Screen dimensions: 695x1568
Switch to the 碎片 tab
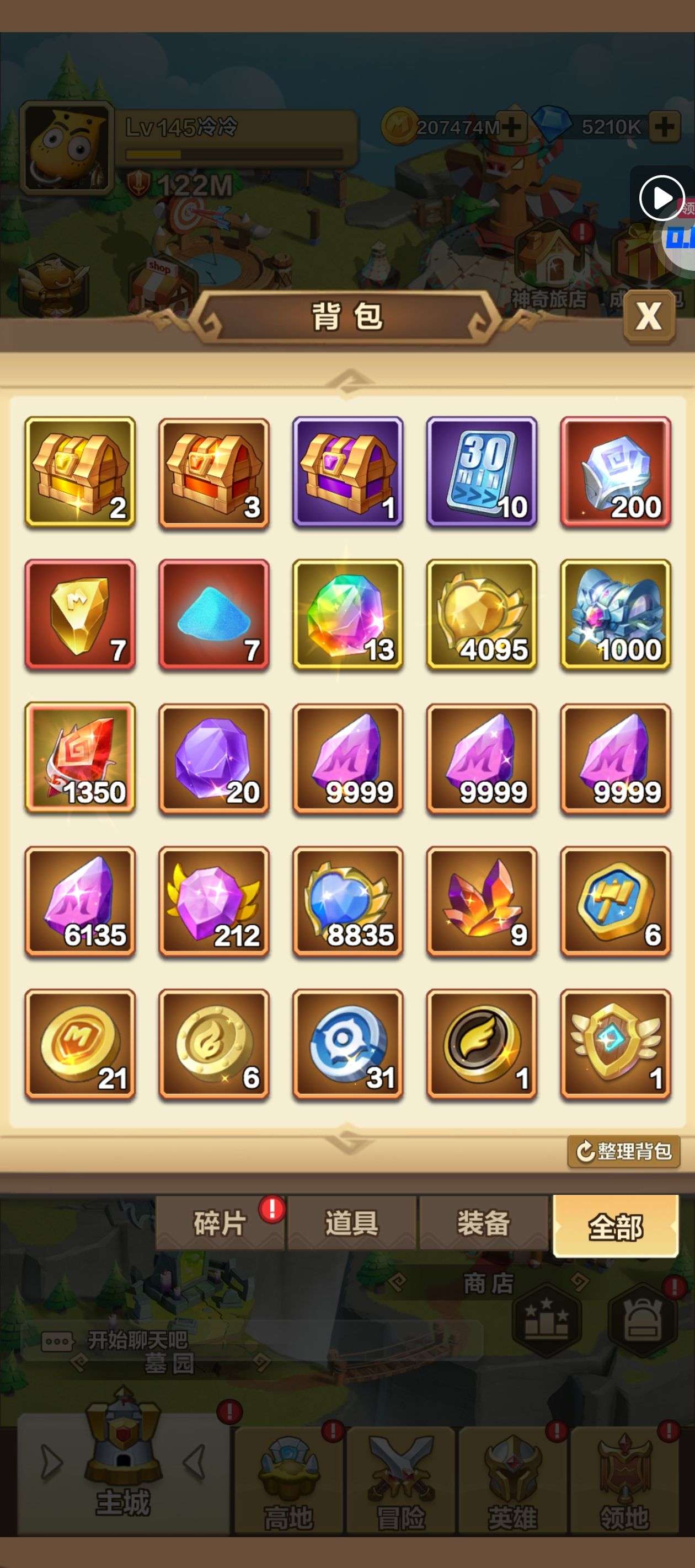(x=220, y=1223)
